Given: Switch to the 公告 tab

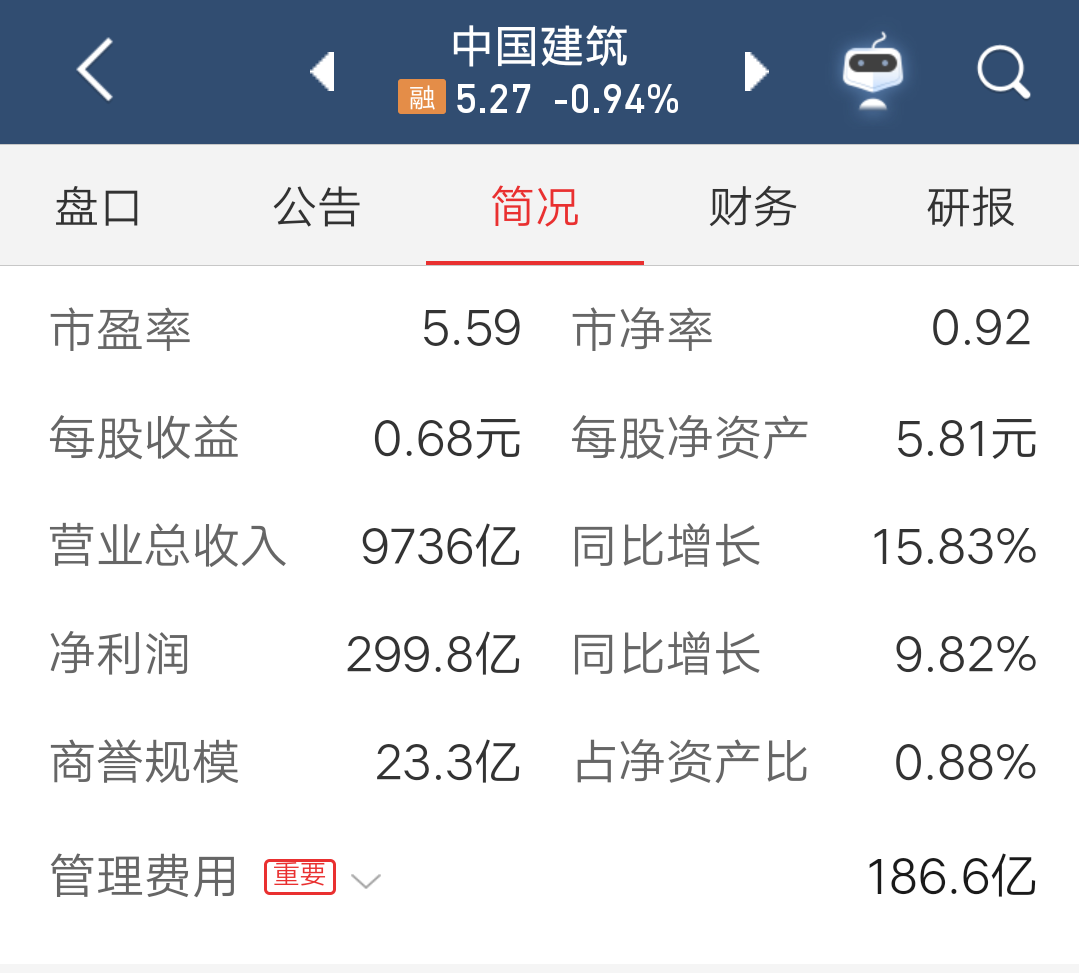Looking at the screenshot, I should pyautogui.click(x=316, y=207).
